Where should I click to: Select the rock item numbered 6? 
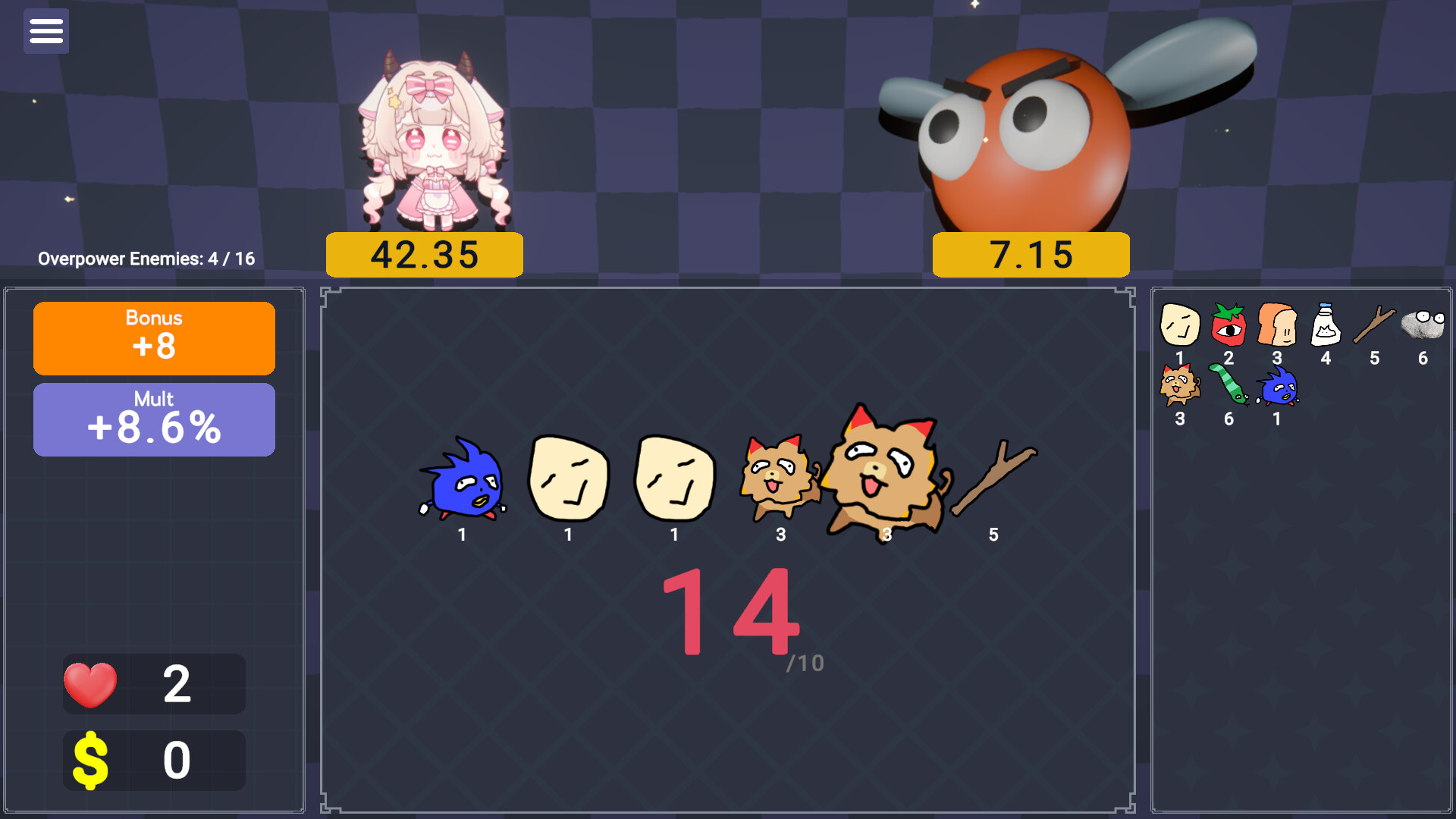[x=1423, y=325]
